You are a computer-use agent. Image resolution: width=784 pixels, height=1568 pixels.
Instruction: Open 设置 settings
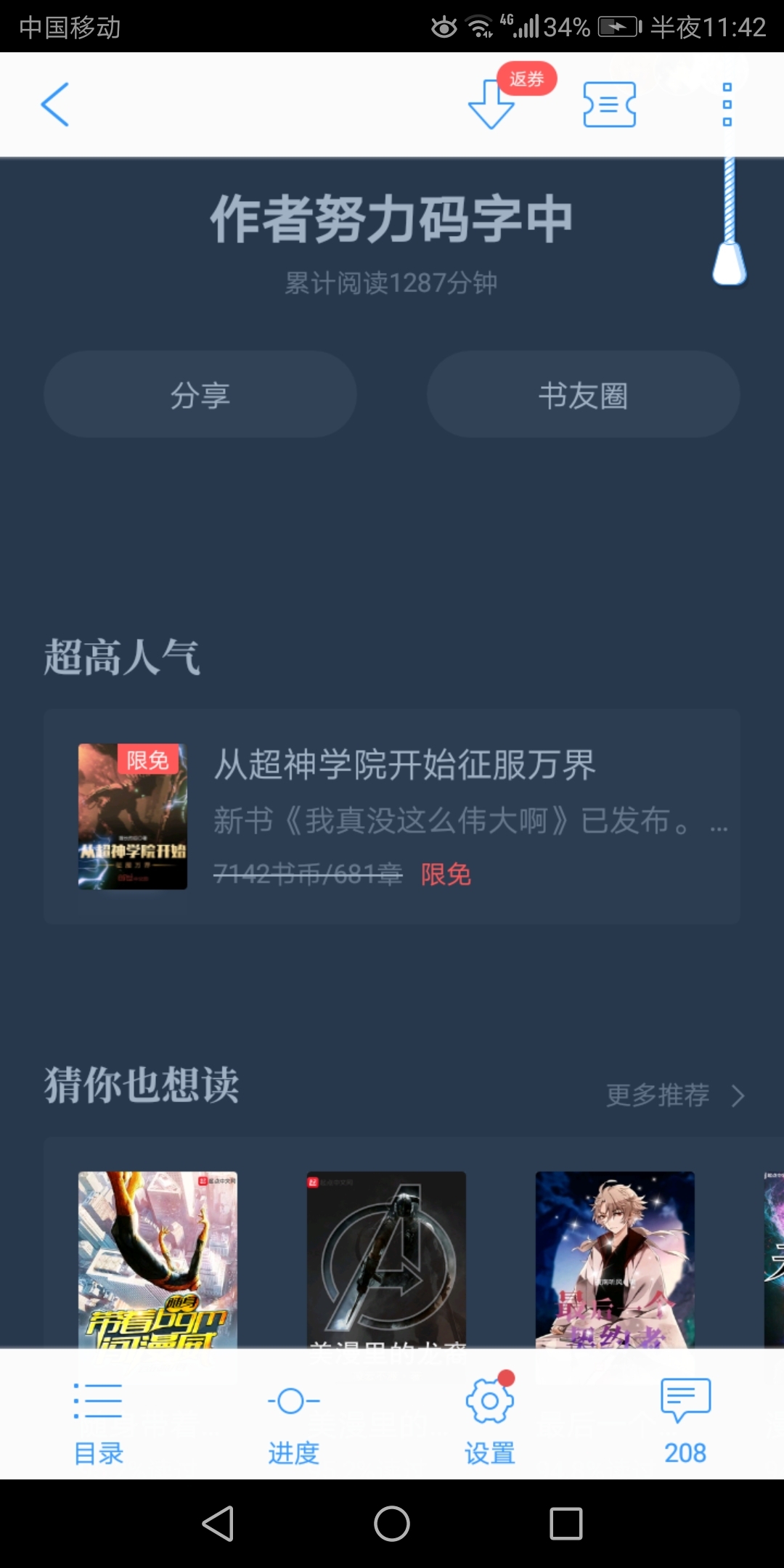click(490, 1421)
